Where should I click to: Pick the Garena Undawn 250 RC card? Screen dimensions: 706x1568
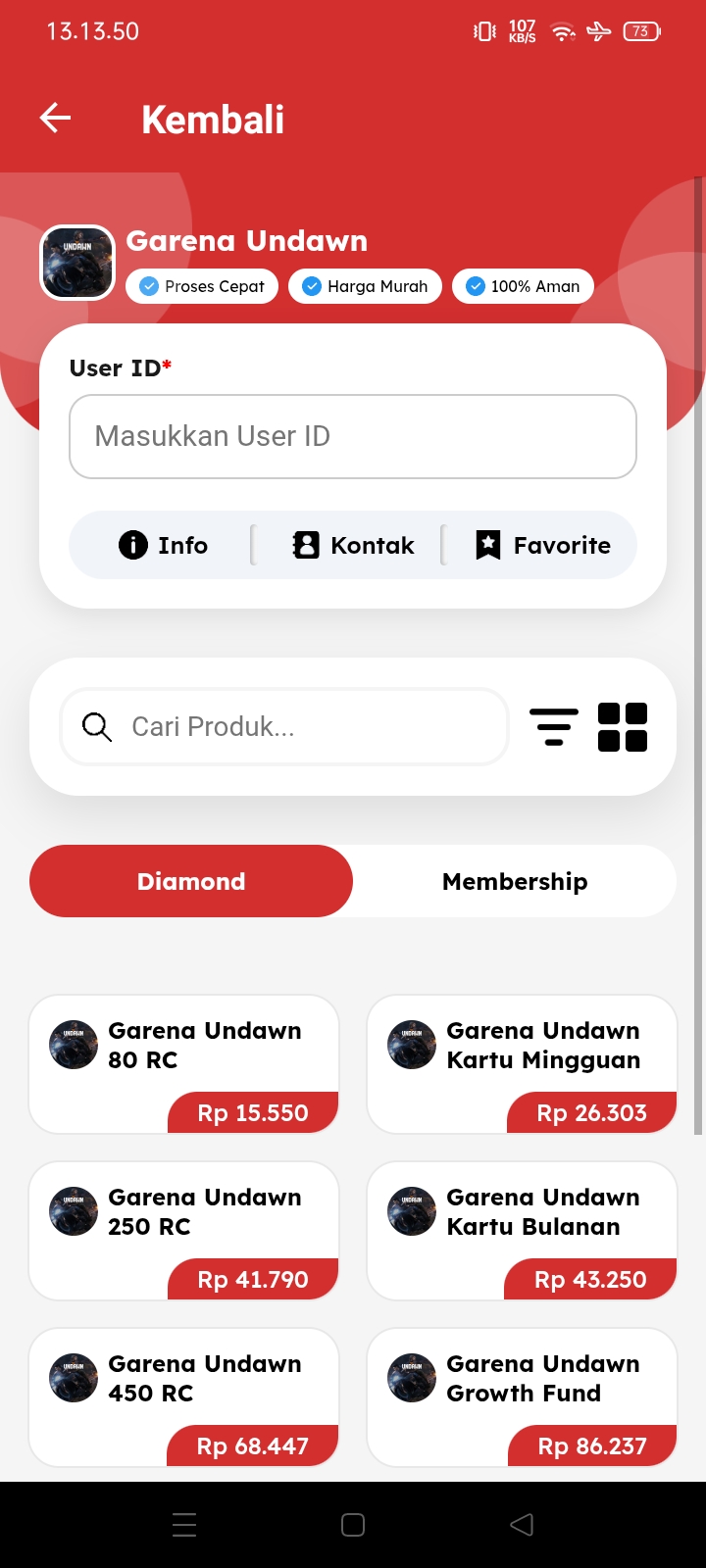point(184,1231)
